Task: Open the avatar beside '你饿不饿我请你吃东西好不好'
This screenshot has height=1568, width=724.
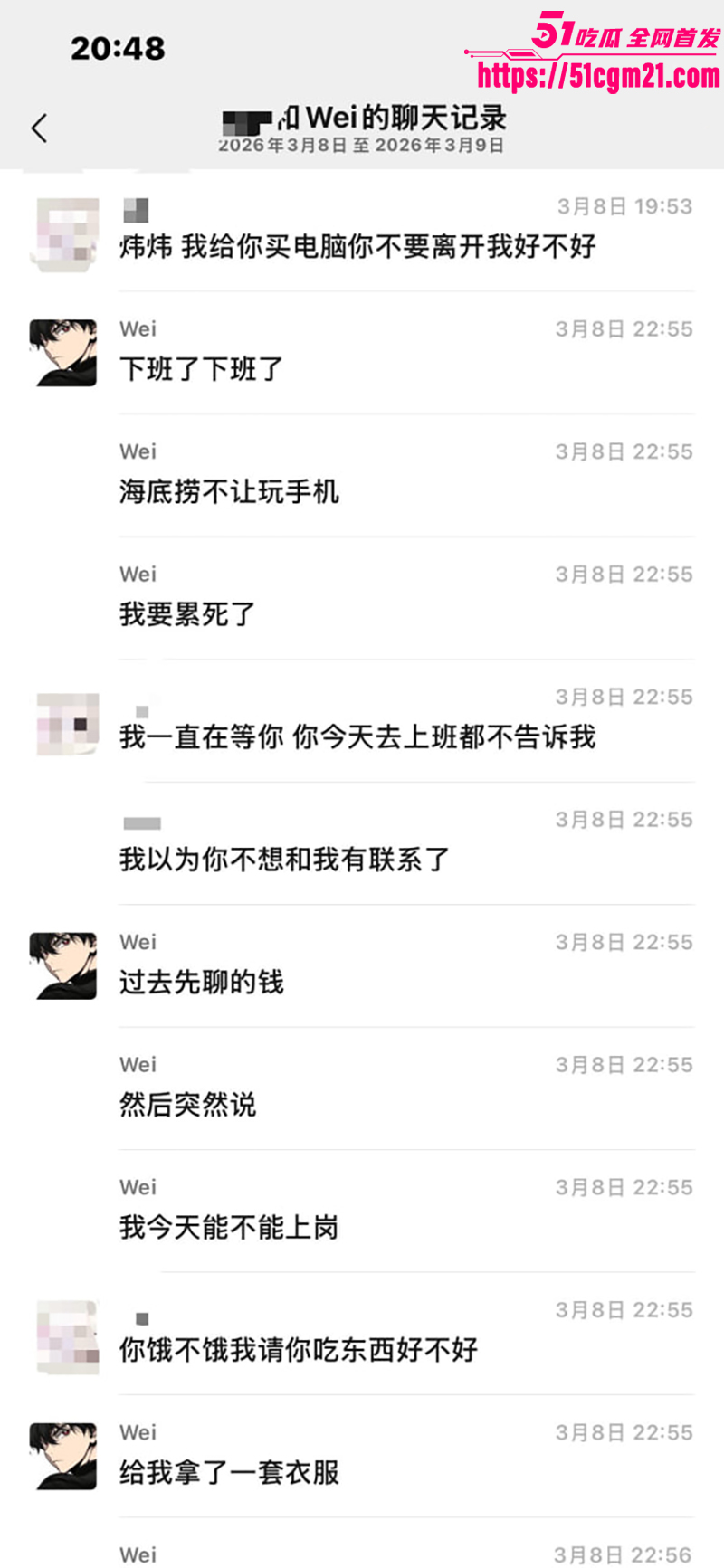Action: tap(63, 1336)
